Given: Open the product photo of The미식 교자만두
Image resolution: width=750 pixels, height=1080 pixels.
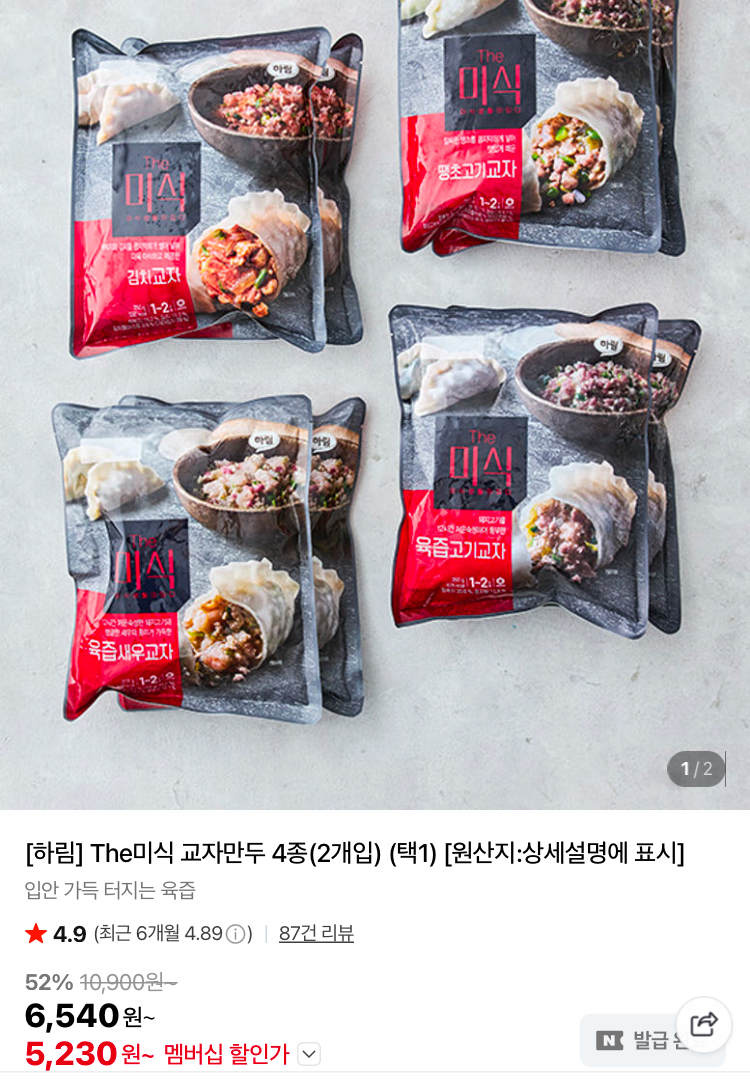Looking at the screenshot, I should [x=375, y=400].
